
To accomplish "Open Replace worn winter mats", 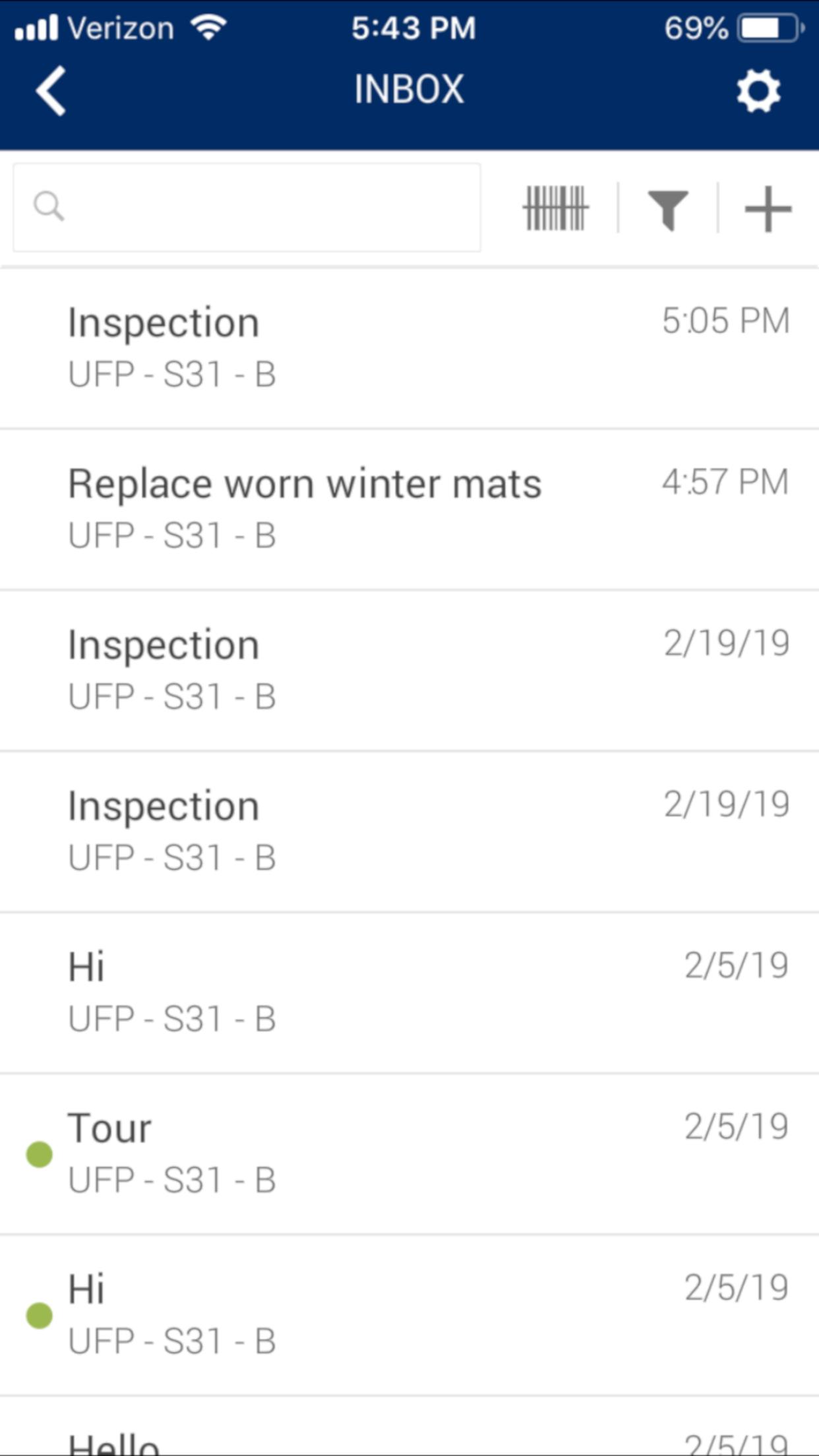I will (409, 509).
